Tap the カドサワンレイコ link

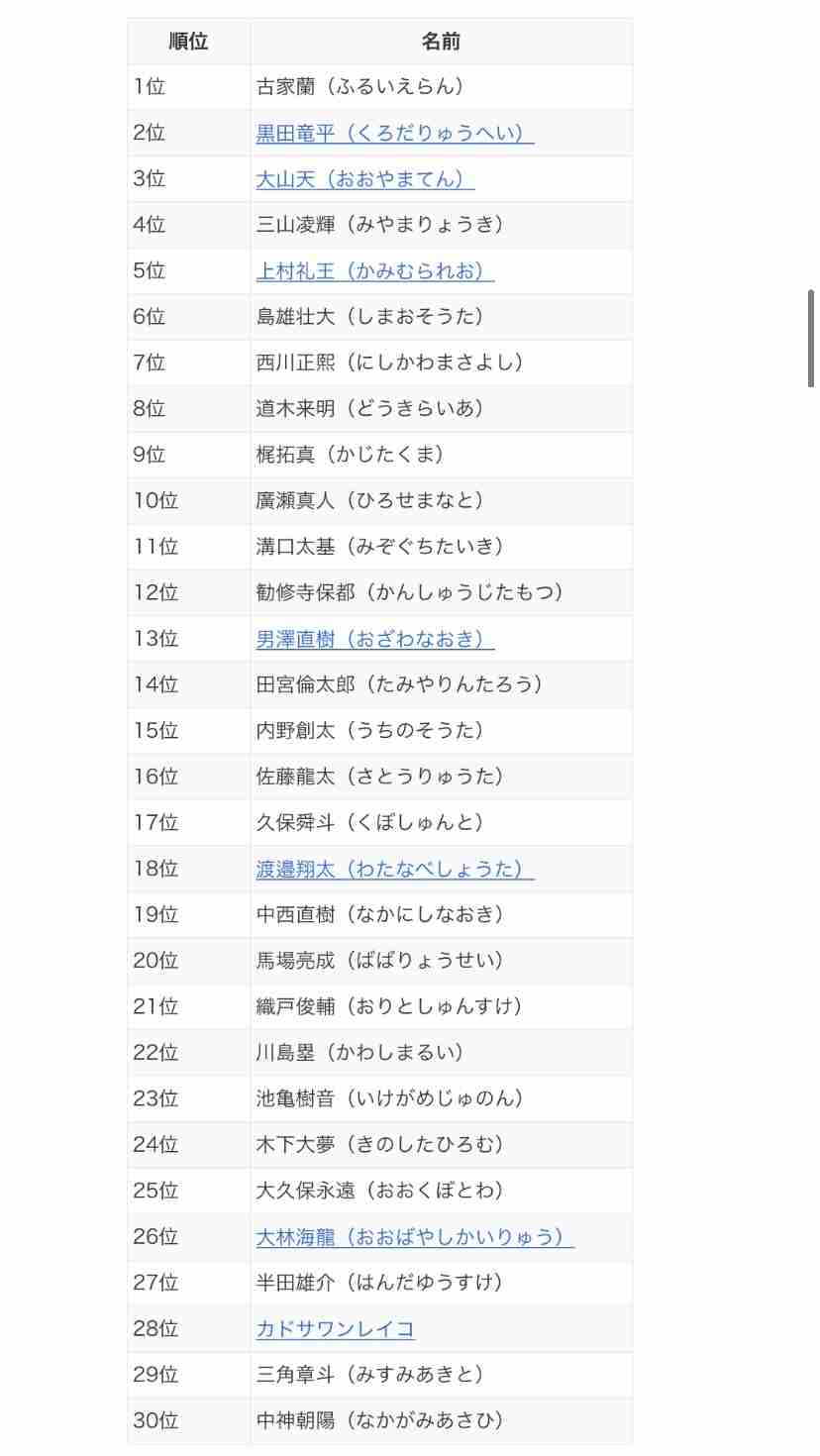pyautogui.click(x=335, y=1329)
